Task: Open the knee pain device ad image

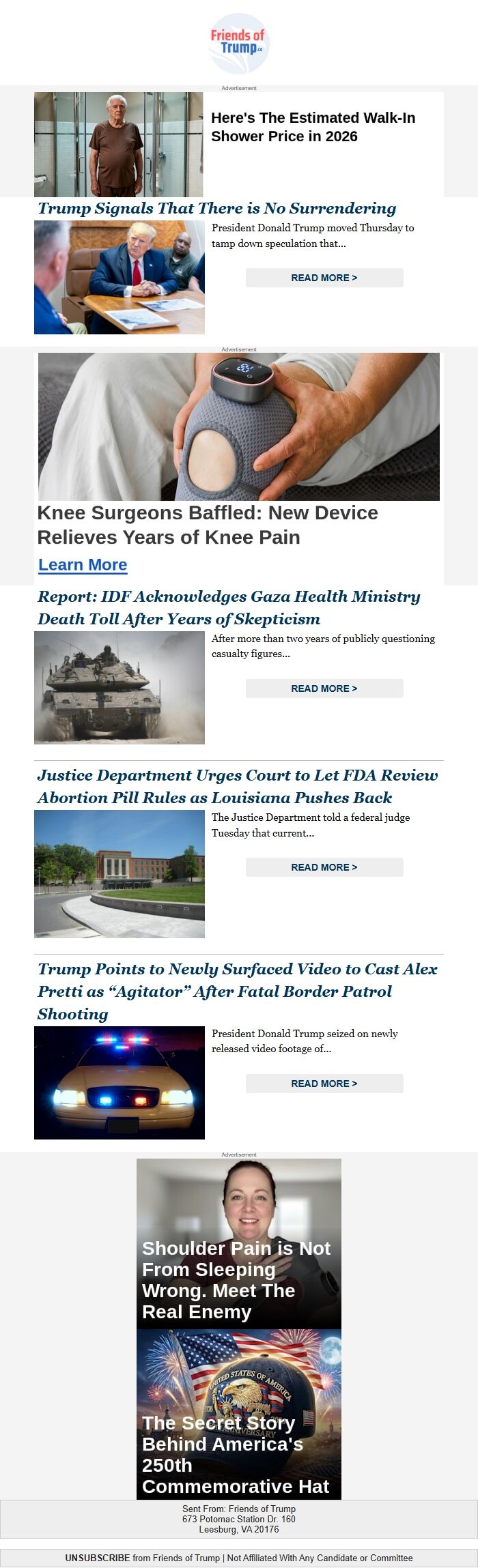Action: pos(239,426)
